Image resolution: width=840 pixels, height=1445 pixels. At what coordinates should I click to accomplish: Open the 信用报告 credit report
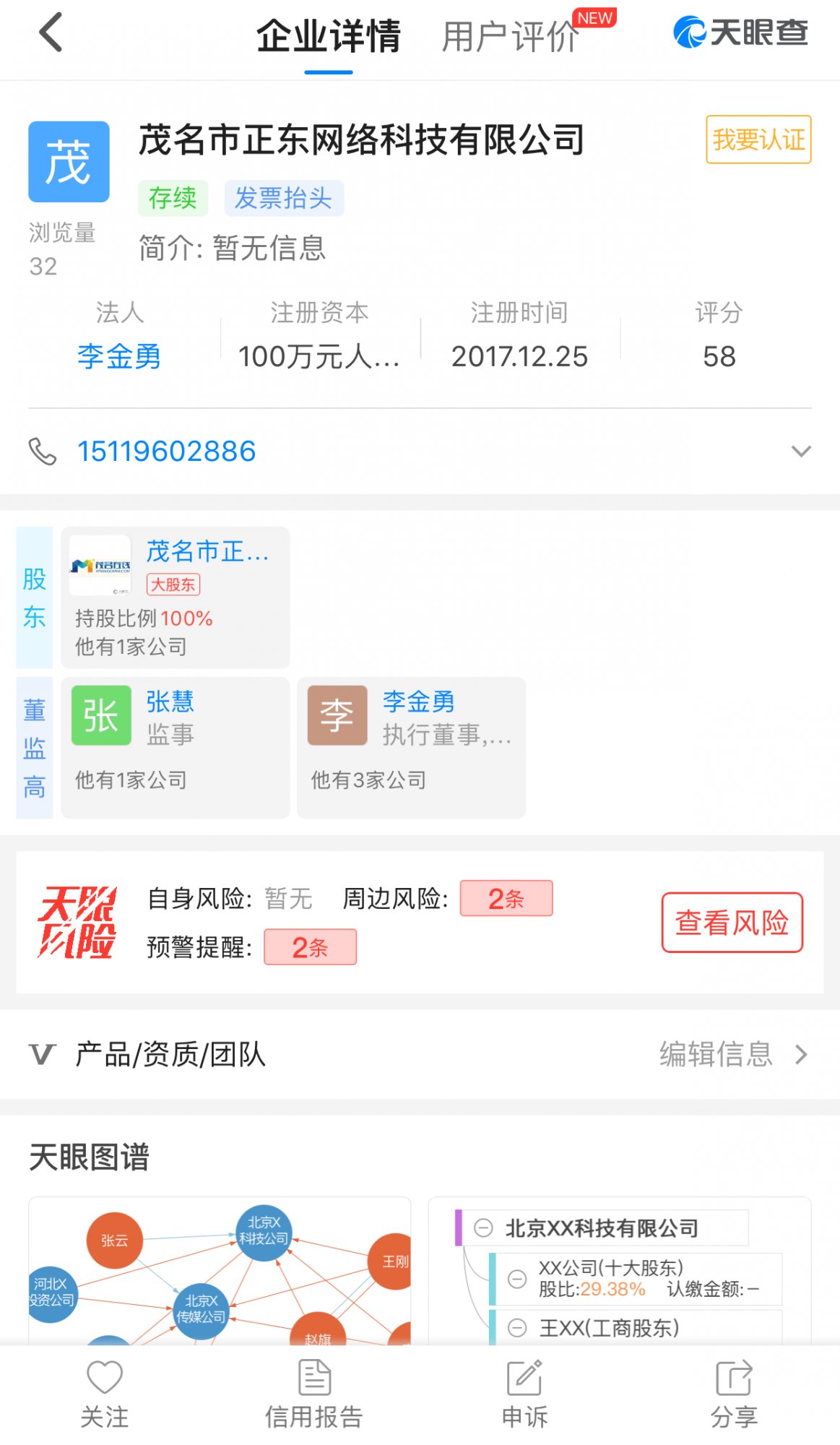(x=314, y=1394)
